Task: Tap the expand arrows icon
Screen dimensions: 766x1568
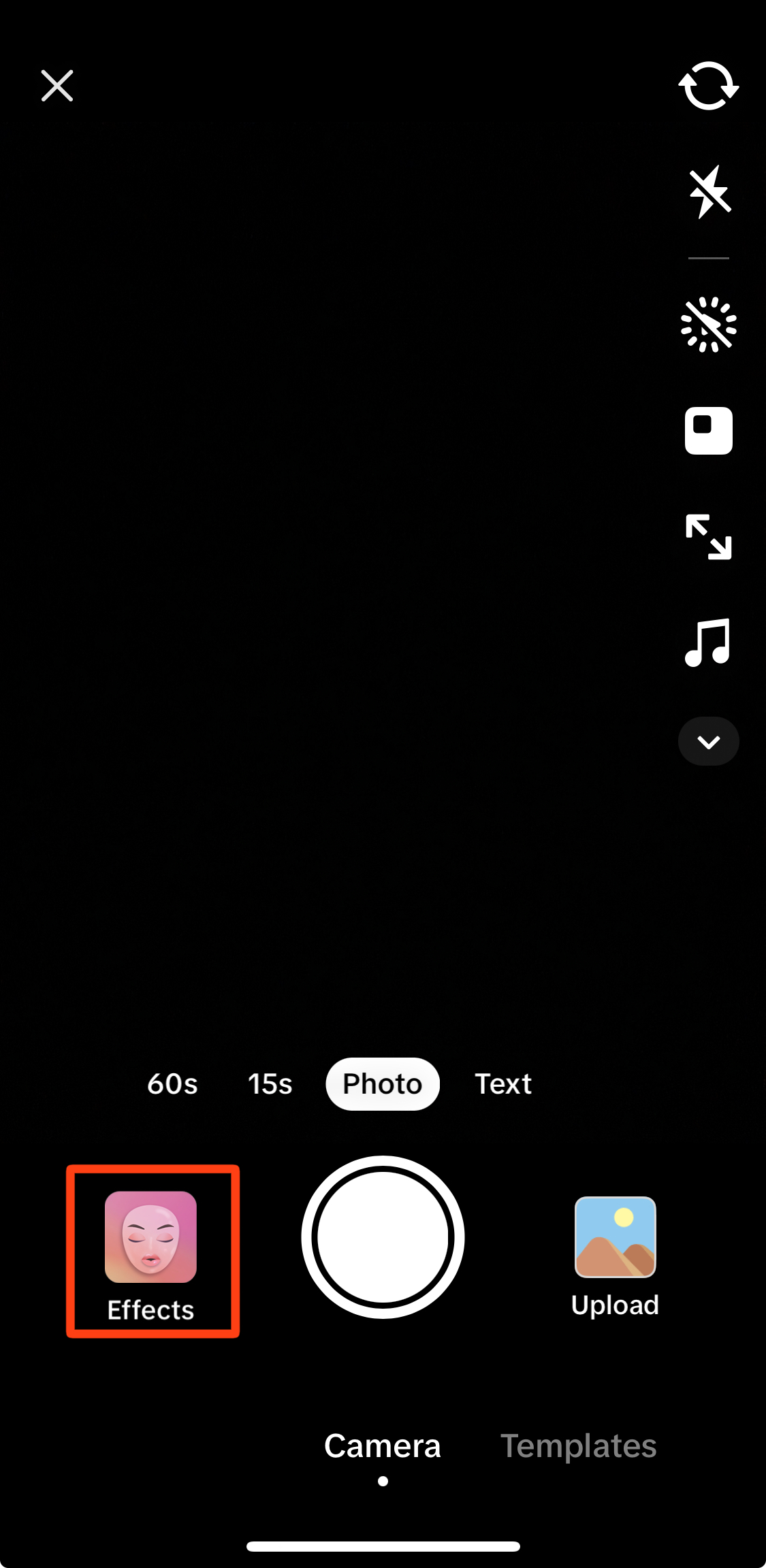Action: [x=709, y=537]
